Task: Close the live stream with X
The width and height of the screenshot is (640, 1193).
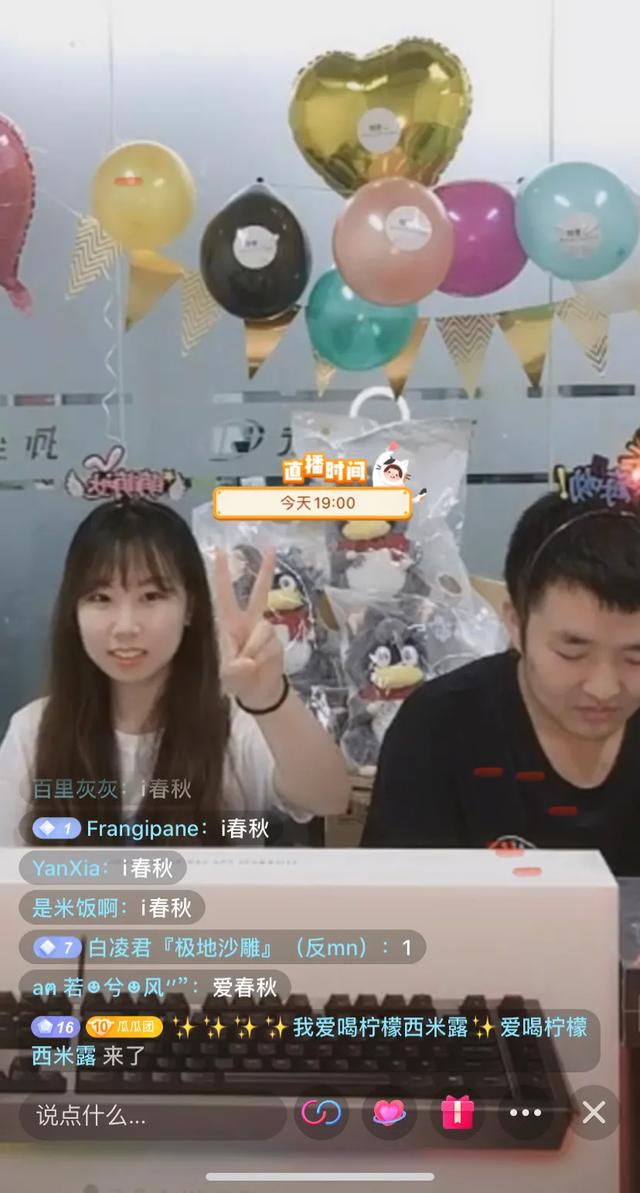Action: tap(594, 1112)
